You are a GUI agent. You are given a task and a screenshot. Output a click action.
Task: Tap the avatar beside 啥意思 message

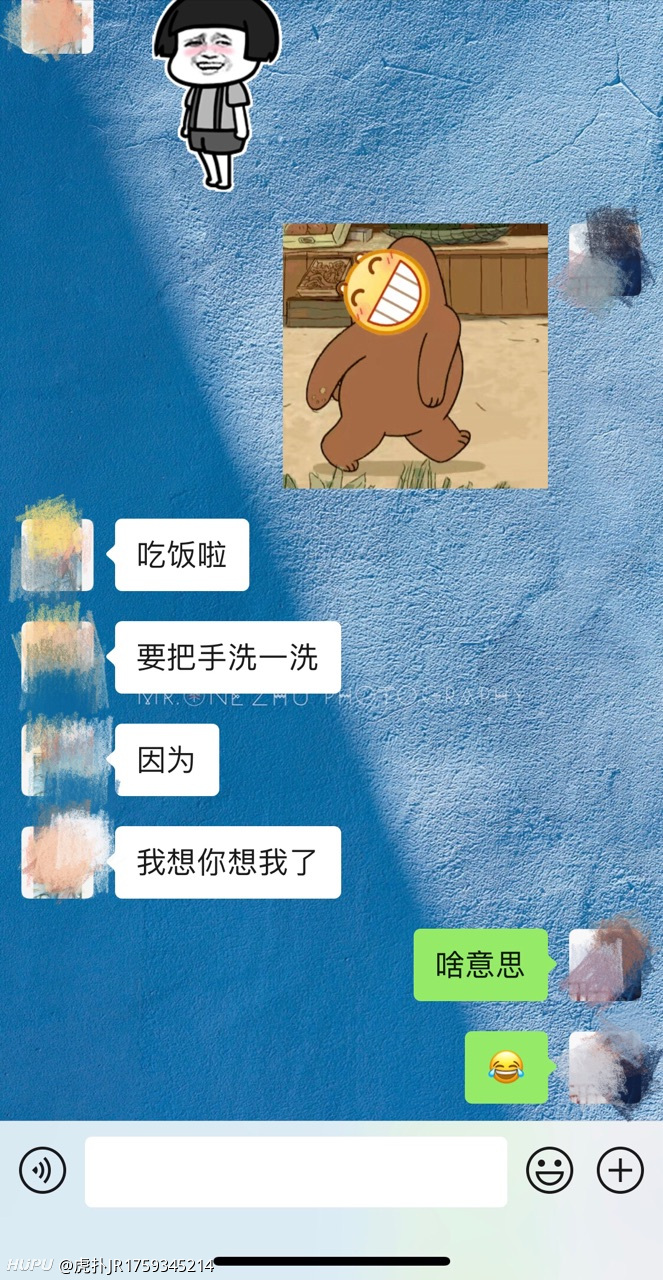coord(605,965)
